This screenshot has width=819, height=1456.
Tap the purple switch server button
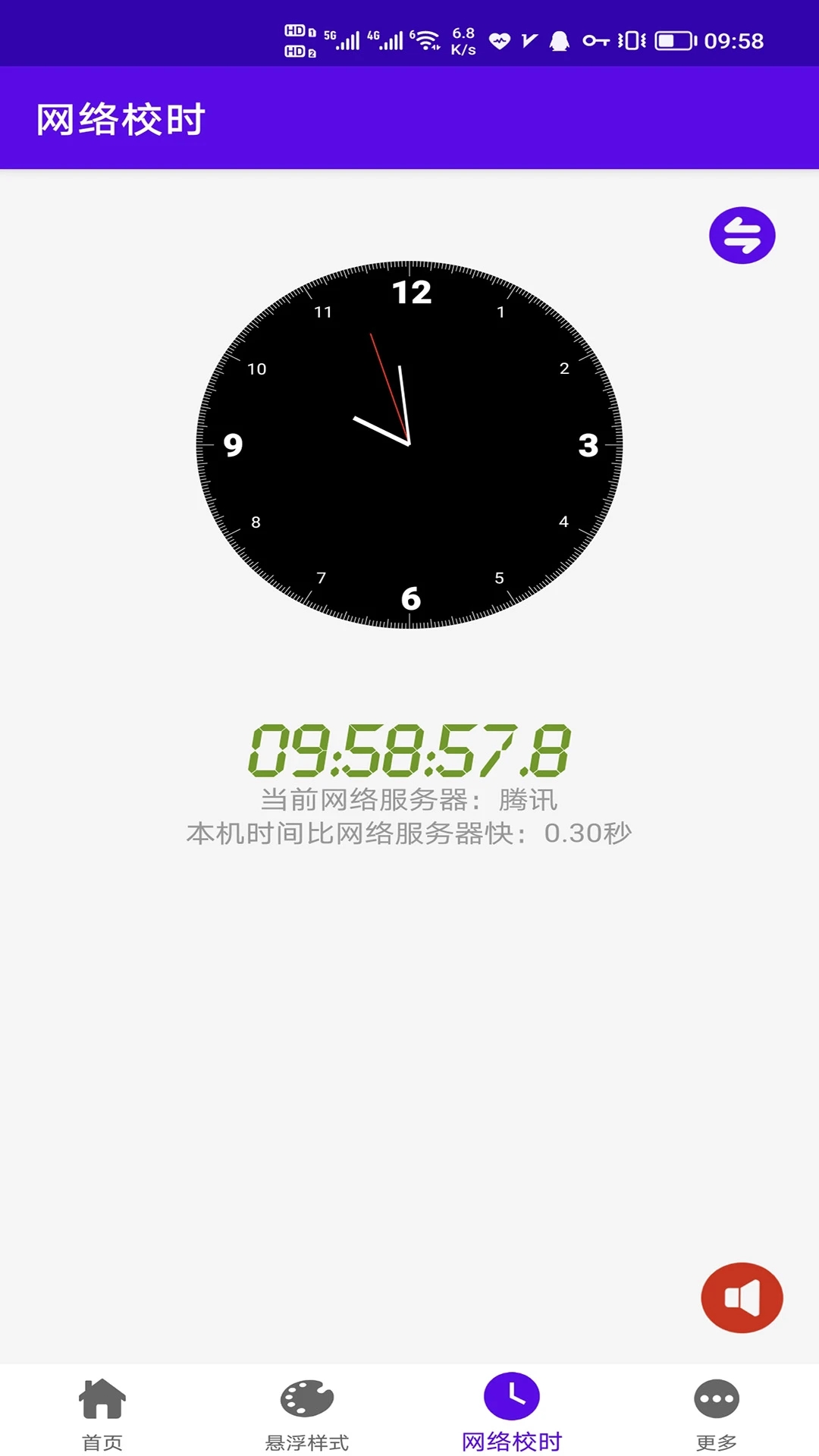[742, 235]
